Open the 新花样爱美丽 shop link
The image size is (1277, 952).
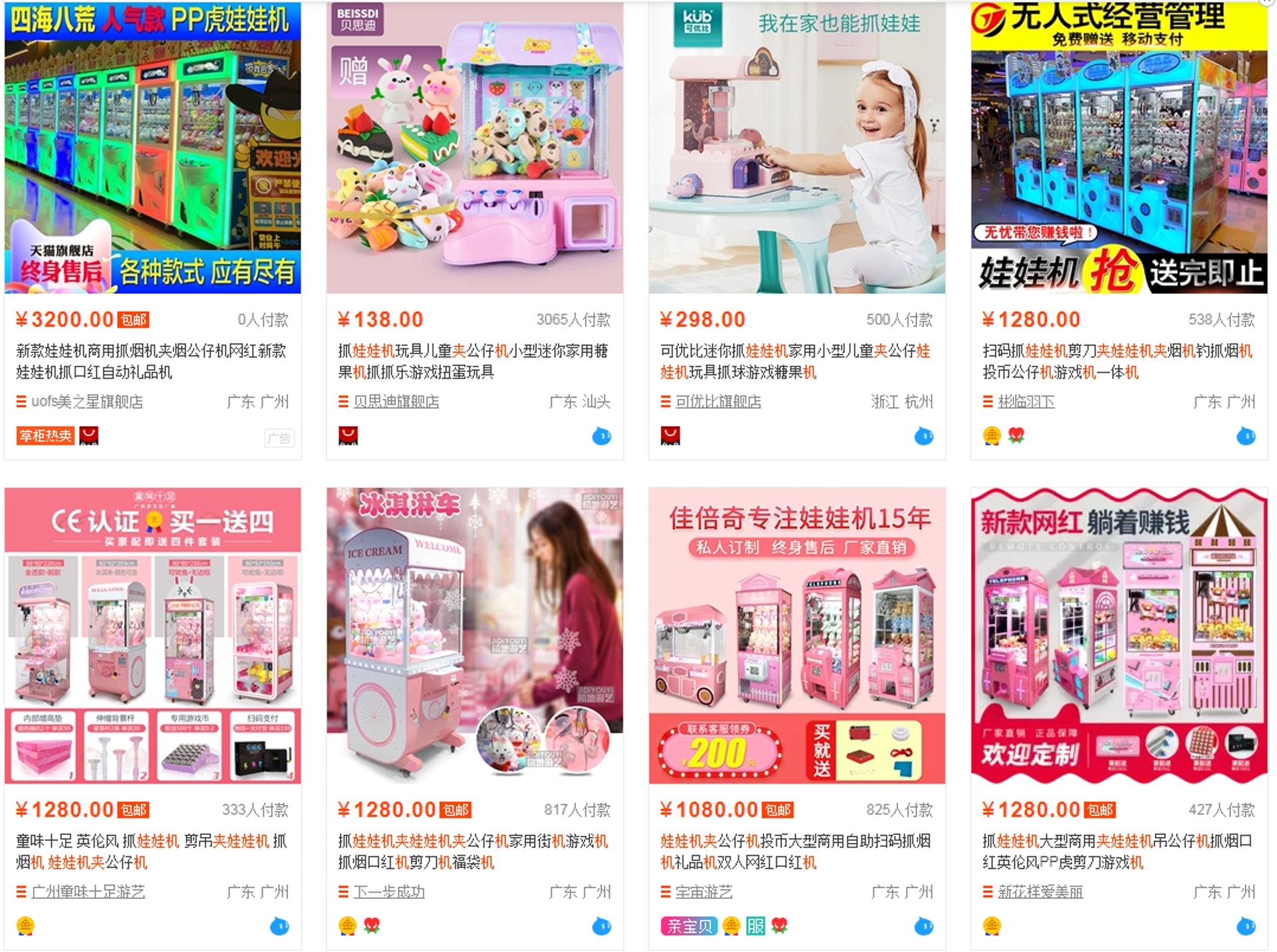coord(1040,892)
